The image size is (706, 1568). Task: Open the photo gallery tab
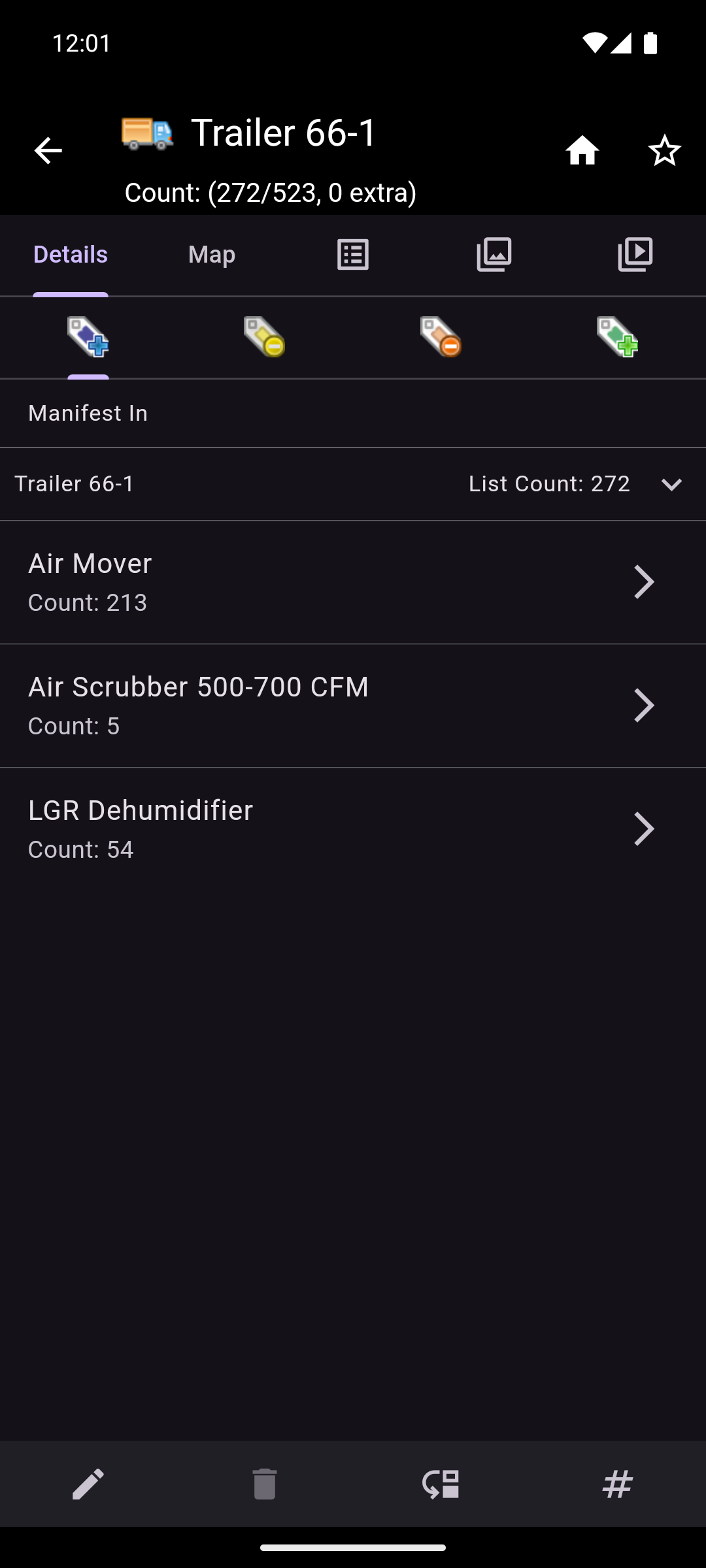494,254
